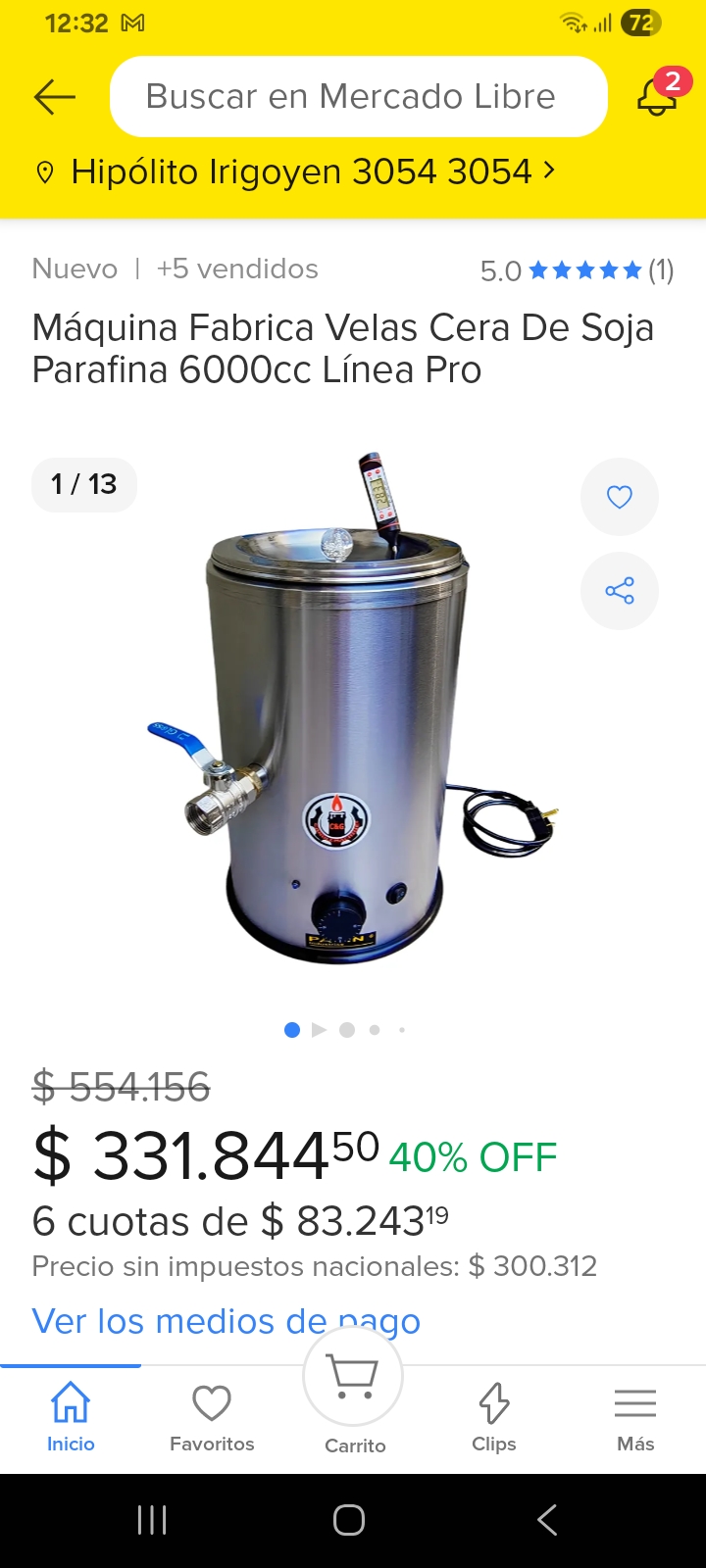This screenshot has width=706, height=1568.
Task: Go back using the top arrow
Action: [x=55, y=96]
